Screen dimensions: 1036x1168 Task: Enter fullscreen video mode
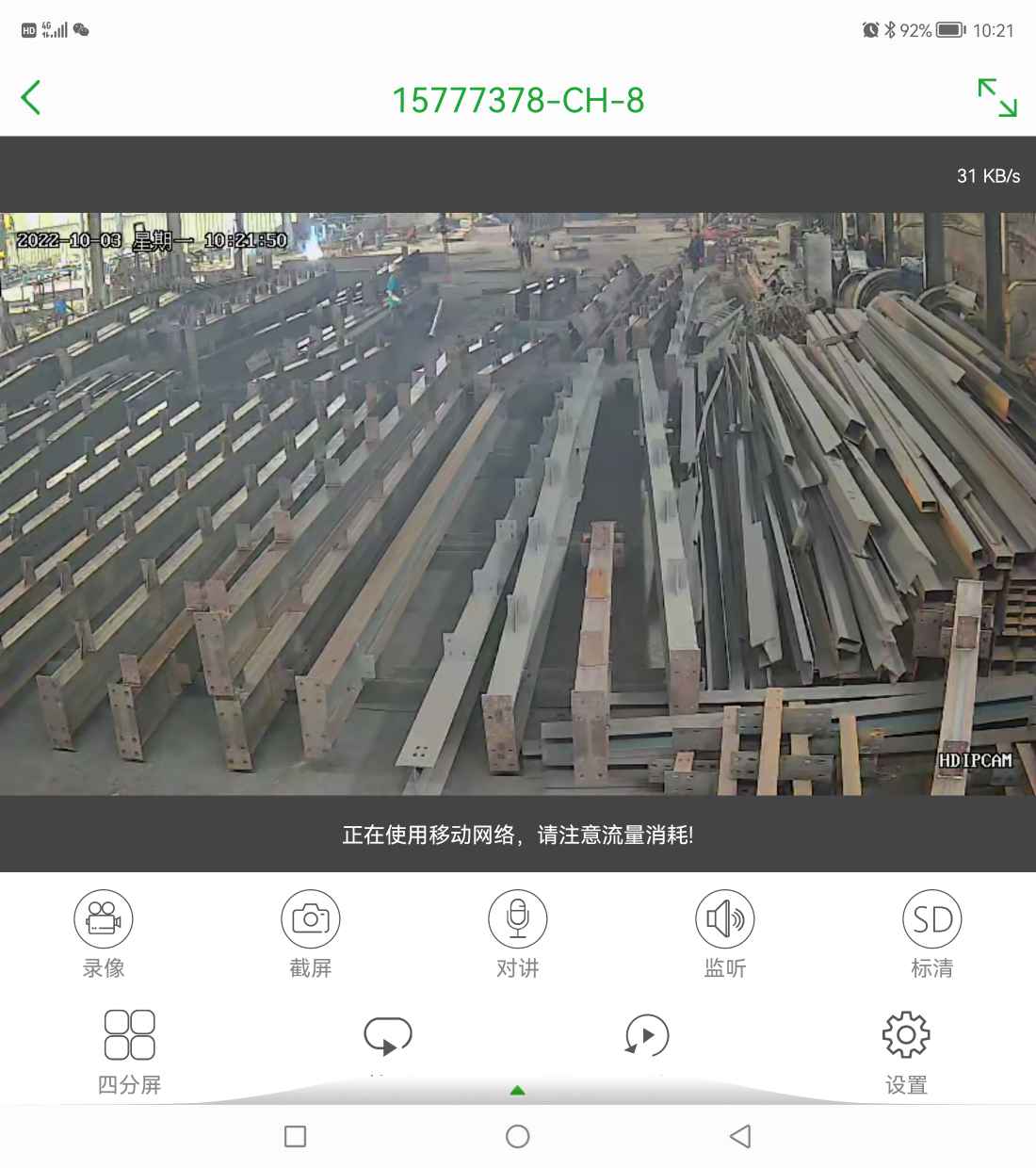(996, 98)
